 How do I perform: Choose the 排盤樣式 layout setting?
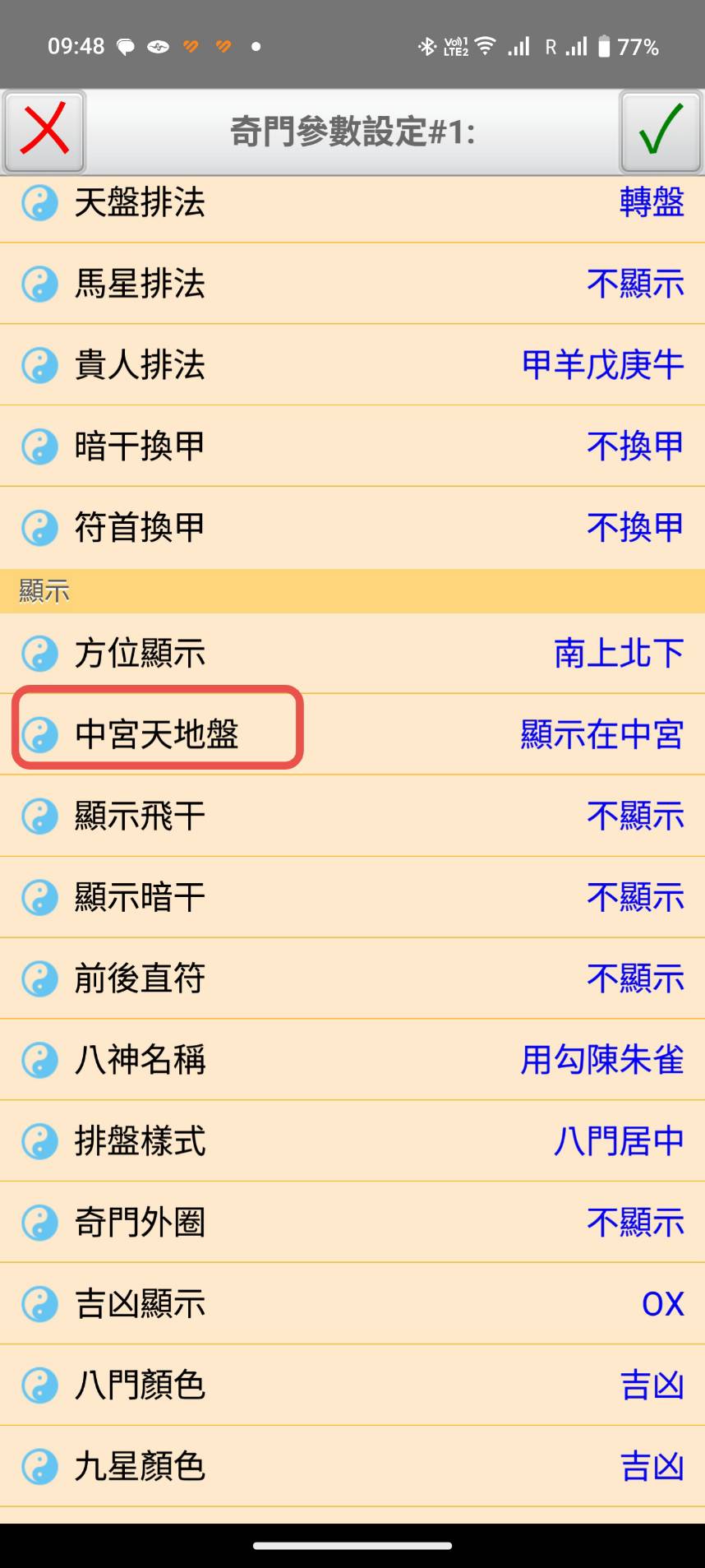point(352,1141)
